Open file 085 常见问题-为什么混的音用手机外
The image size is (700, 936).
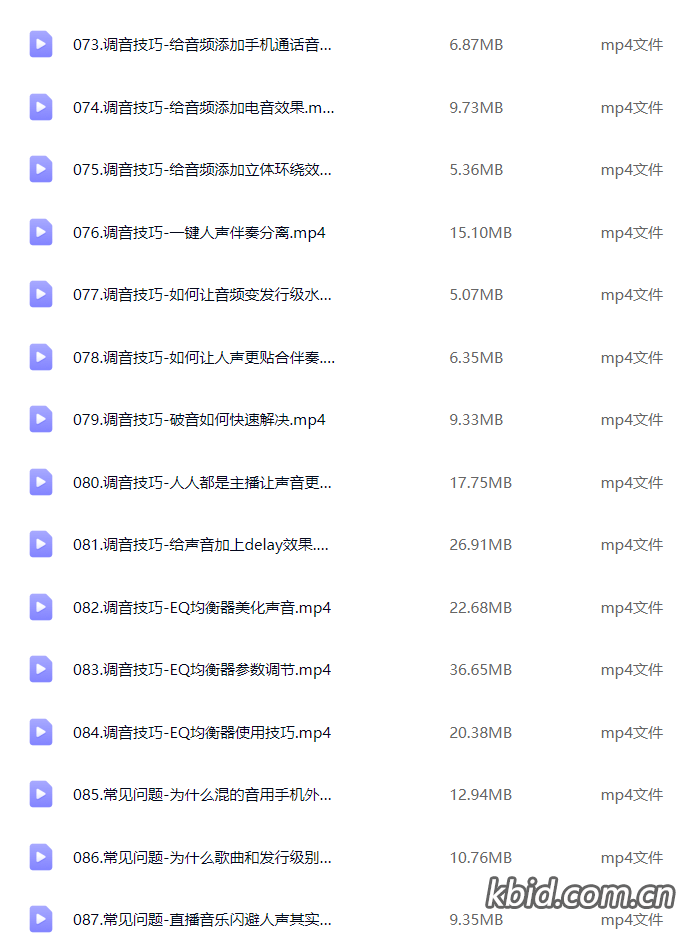point(202,795)
